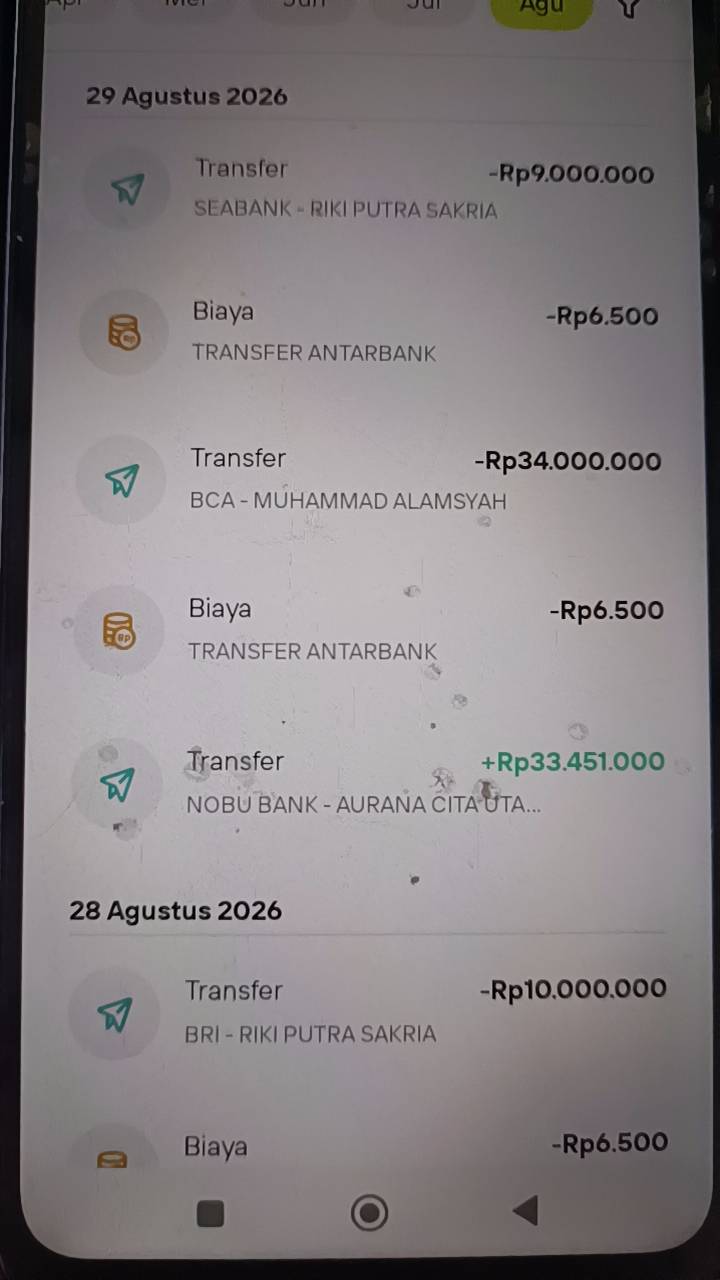Image resolution: width=720 pixels, height=1280 pixels.
Task: Select the Agu month chip
Action: (542, 8)
